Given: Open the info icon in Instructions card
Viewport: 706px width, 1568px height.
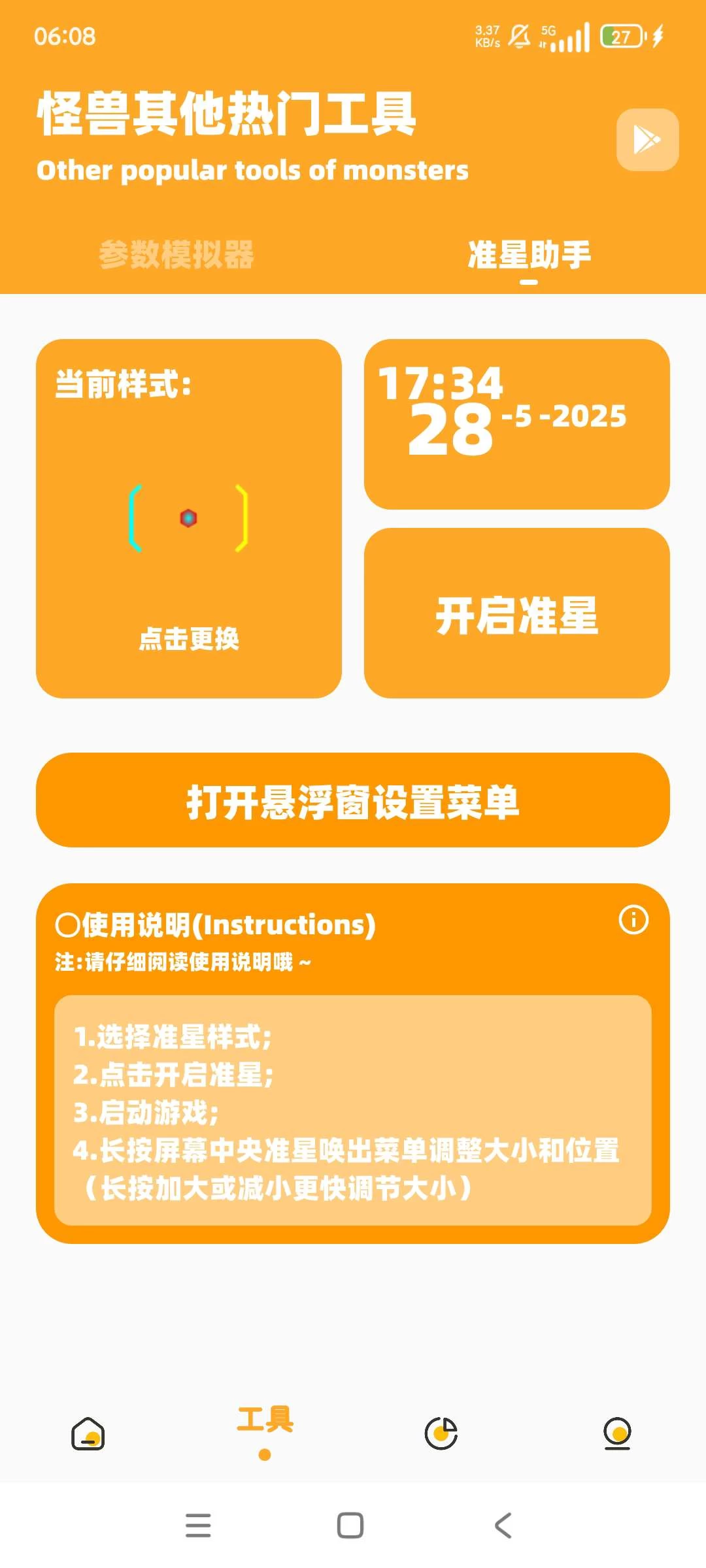Looking at the screenshot, I should (x=633, y=920).
